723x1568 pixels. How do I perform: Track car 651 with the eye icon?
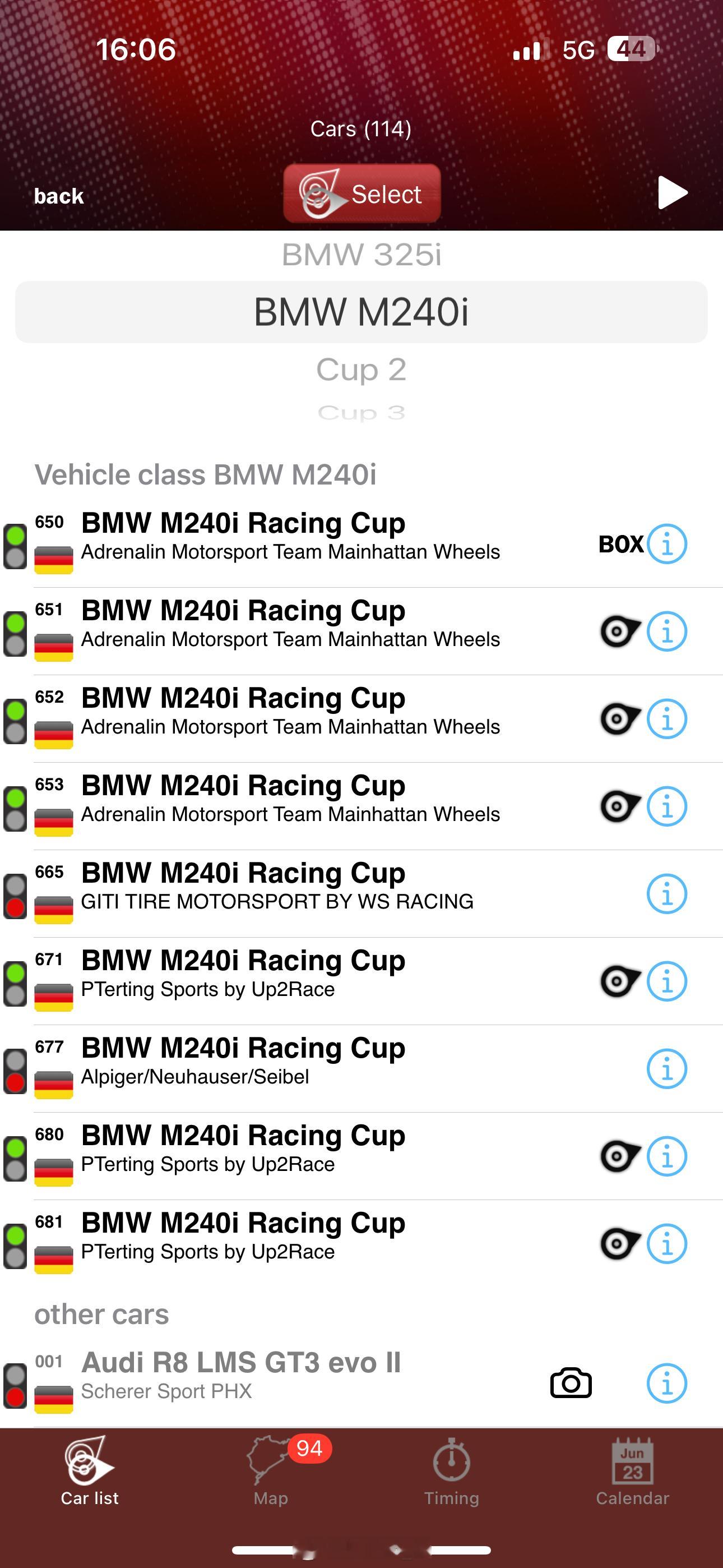coord(620,631)
